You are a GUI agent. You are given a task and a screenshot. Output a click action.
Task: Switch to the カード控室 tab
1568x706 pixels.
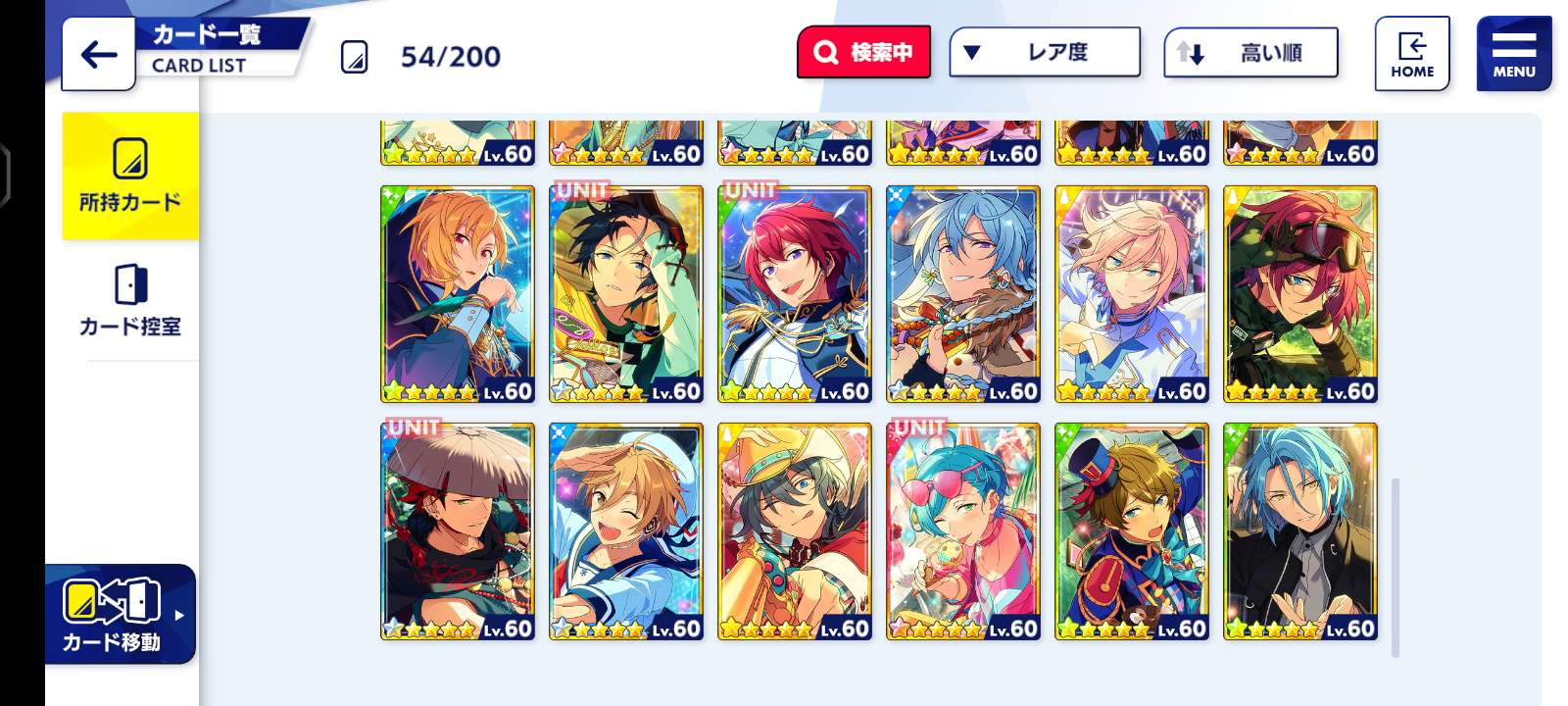pyautogui.click(x=130, y=300)
